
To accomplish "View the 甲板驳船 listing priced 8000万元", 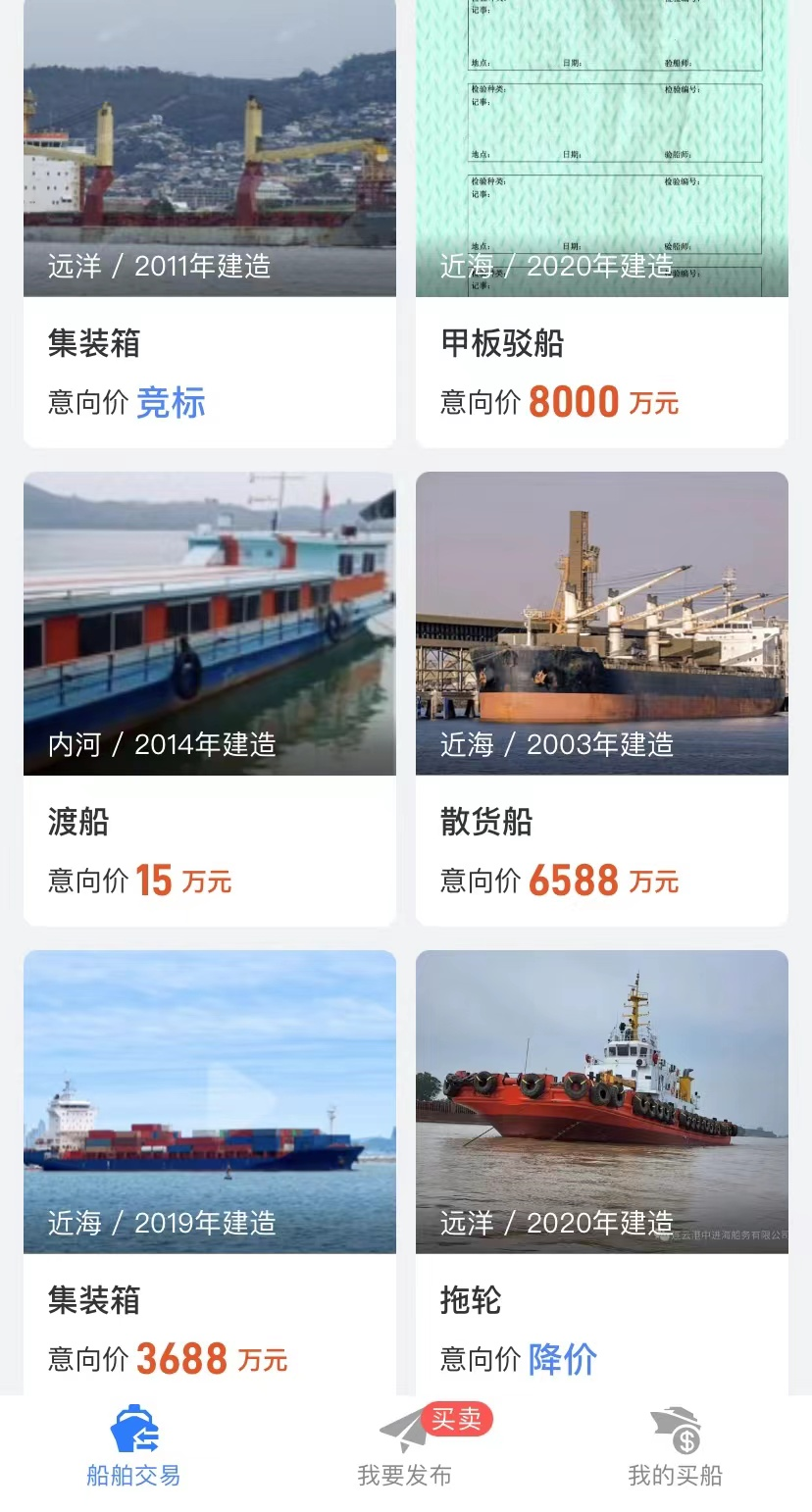I will click(x=601, y=226).
